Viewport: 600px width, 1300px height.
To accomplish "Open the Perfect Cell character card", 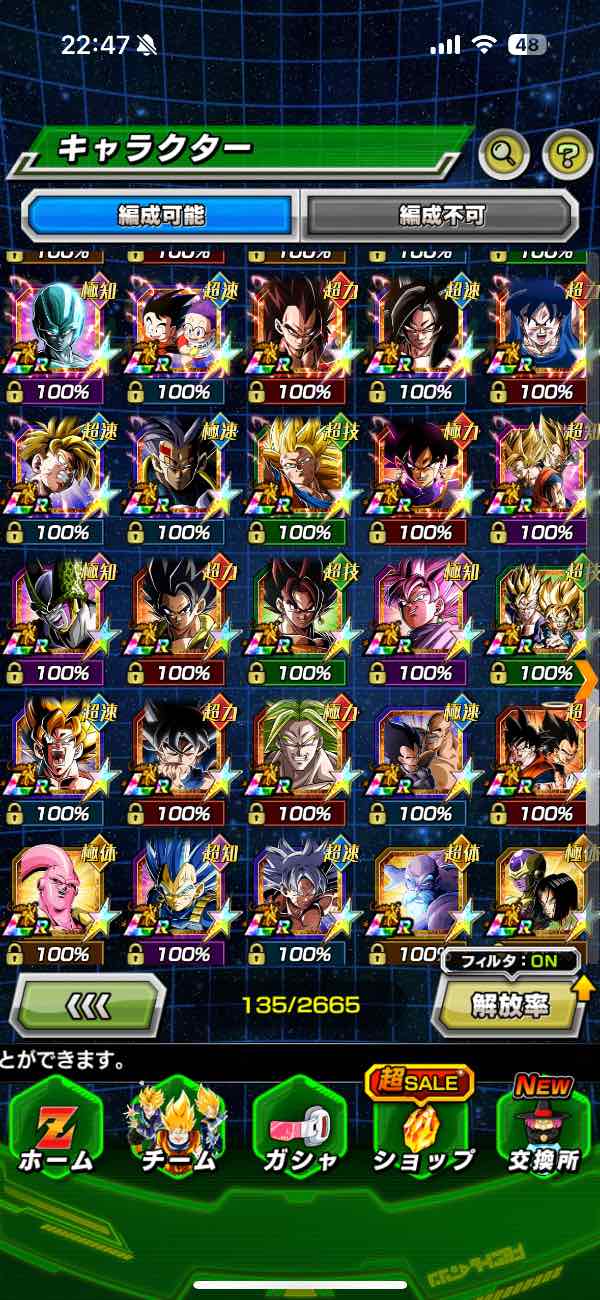I will pyautogui.click(x=62, y=610).
